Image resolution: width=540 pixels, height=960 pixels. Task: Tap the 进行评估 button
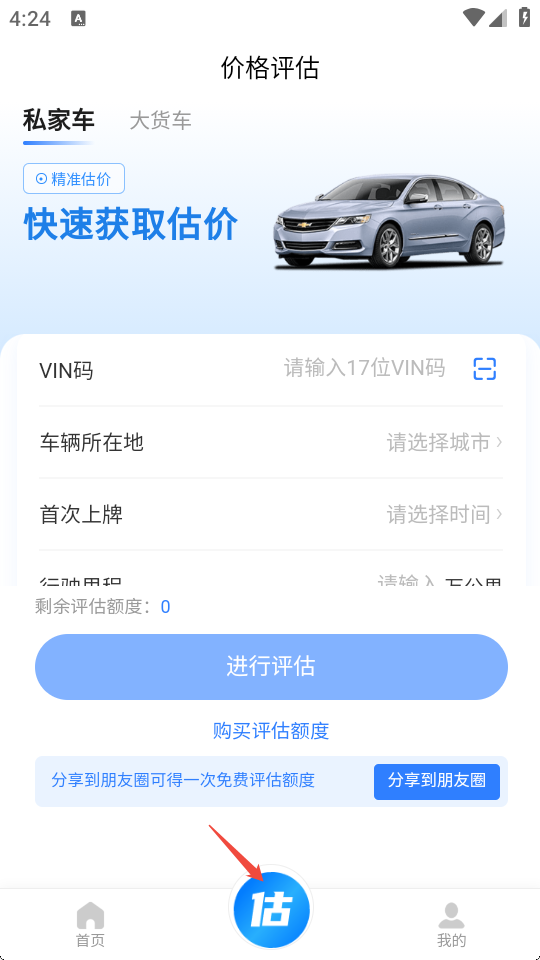(x=271, y=667)
